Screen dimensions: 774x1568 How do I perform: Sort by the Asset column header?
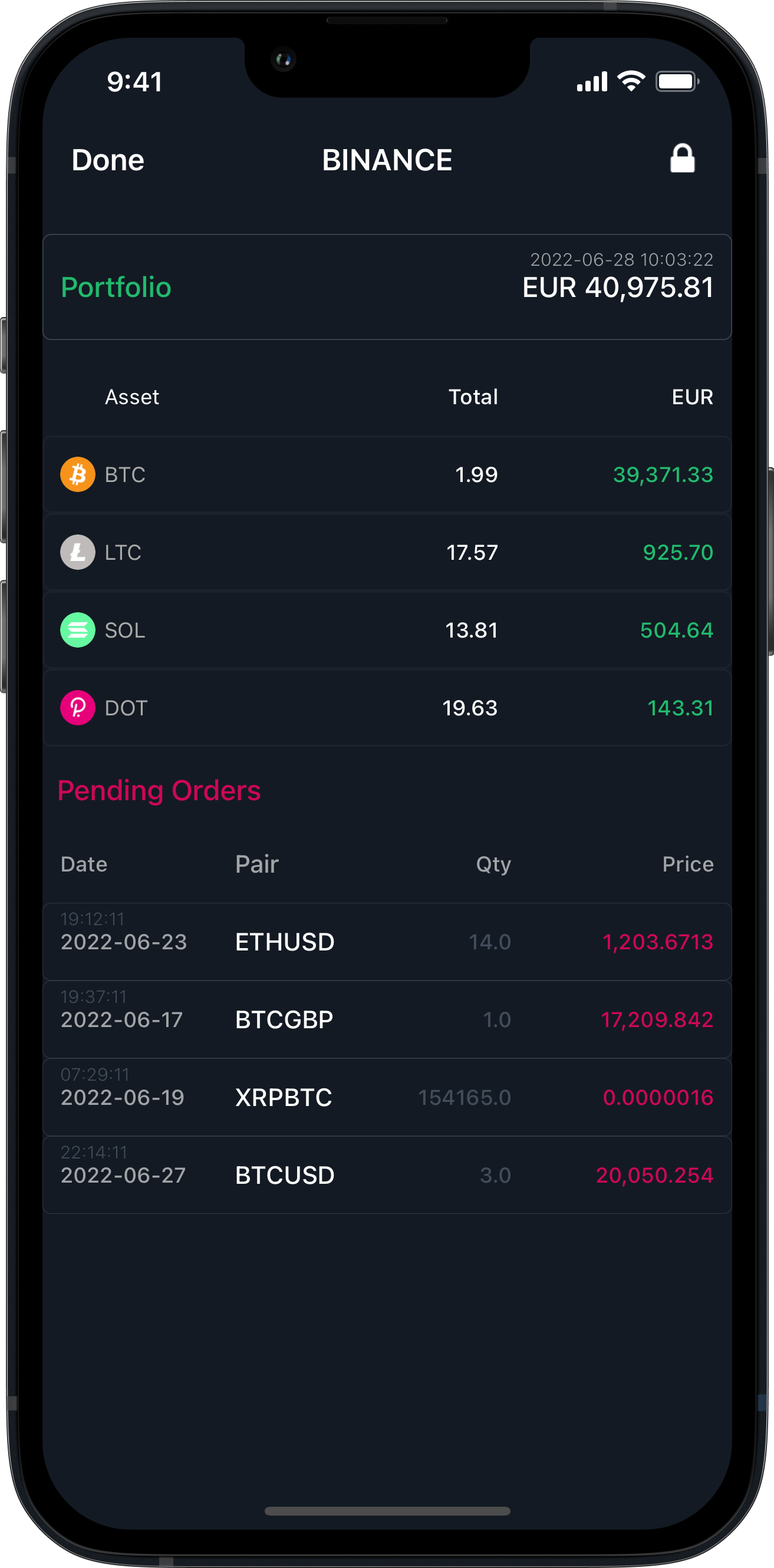pos(131,396)
